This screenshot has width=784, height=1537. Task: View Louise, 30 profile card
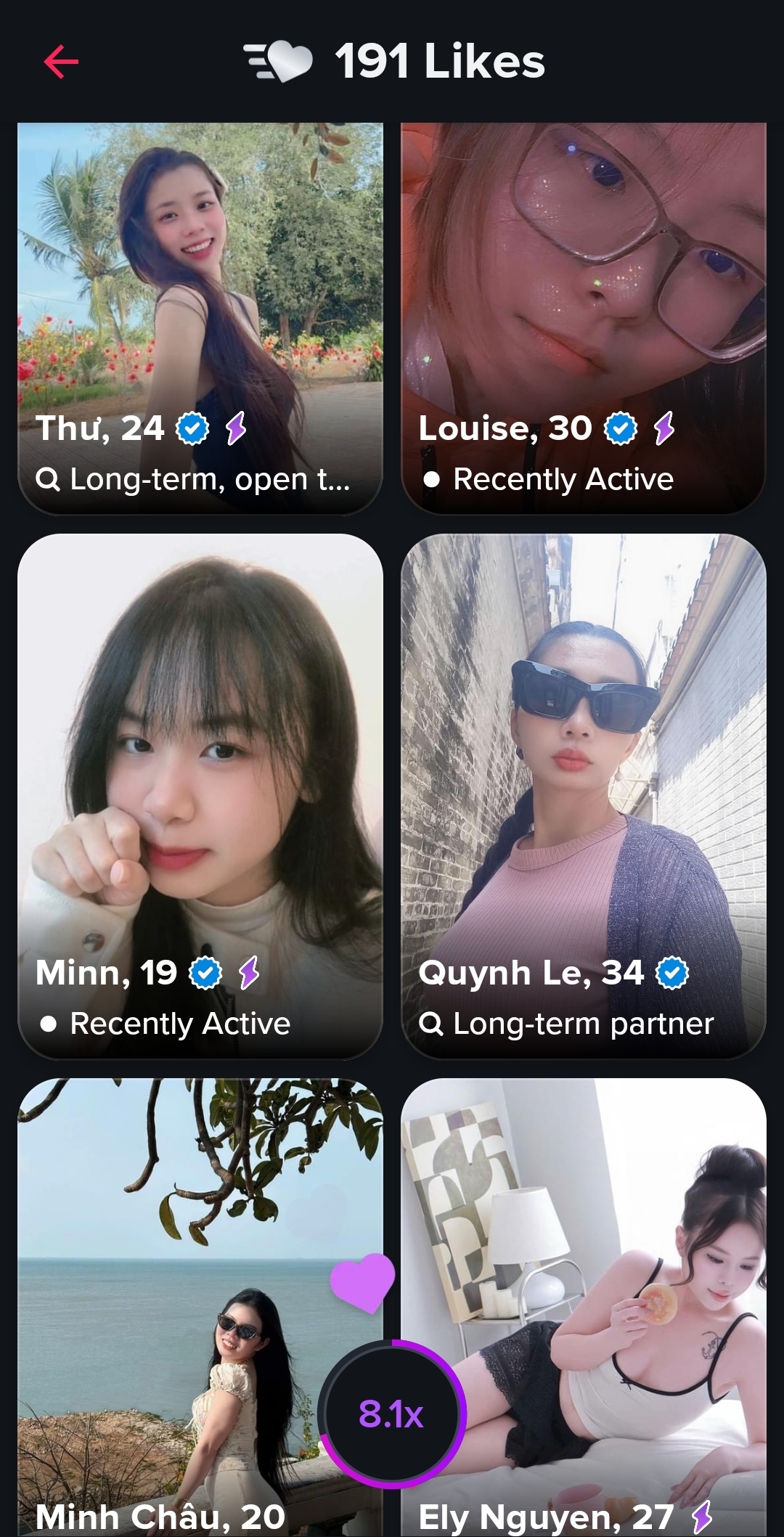click(584, 318)
